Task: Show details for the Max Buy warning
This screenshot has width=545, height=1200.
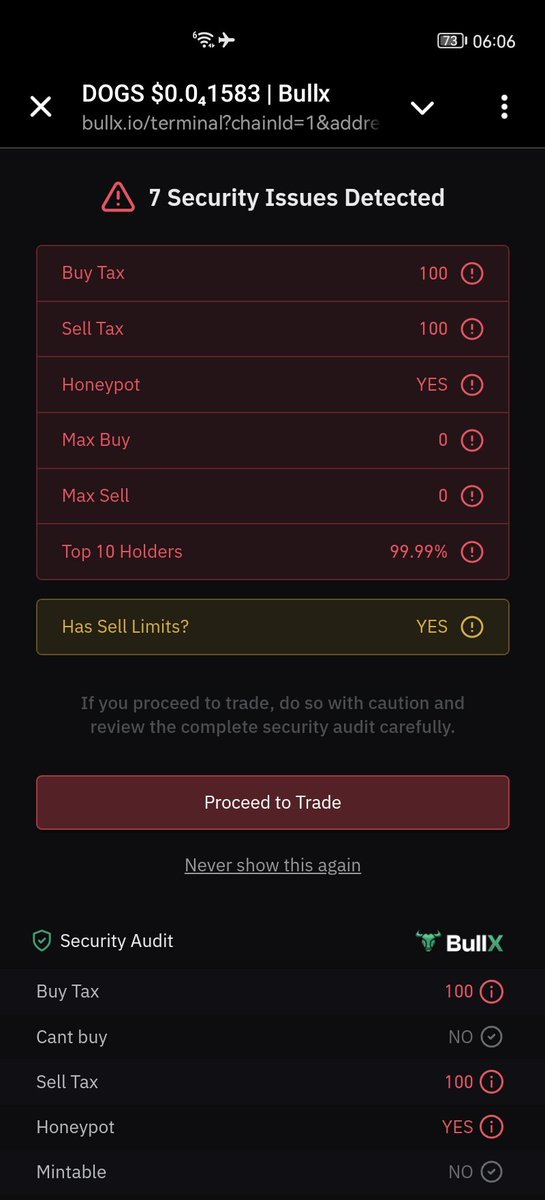Action: 472,440
